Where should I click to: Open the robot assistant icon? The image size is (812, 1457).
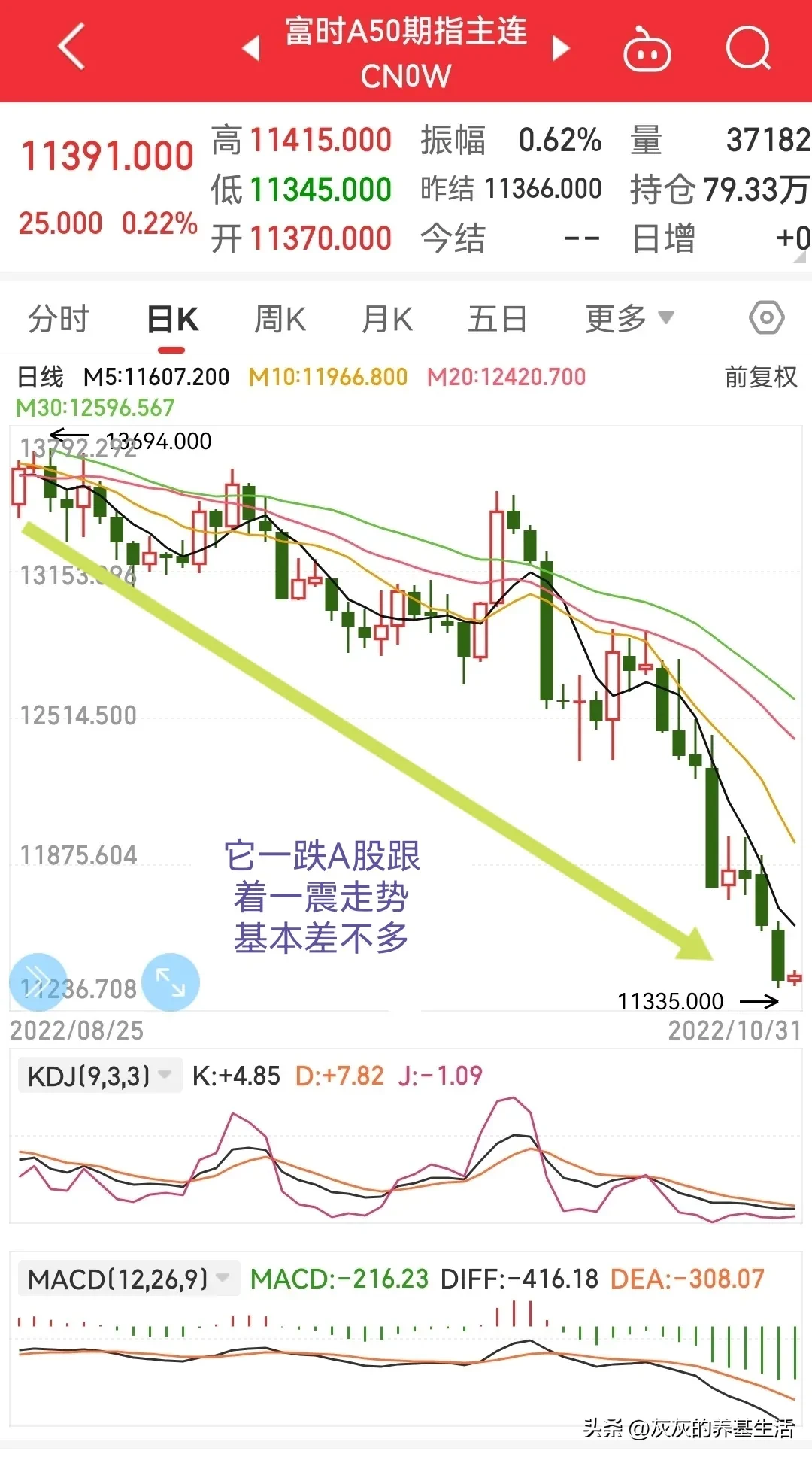[x=647, y=50]
